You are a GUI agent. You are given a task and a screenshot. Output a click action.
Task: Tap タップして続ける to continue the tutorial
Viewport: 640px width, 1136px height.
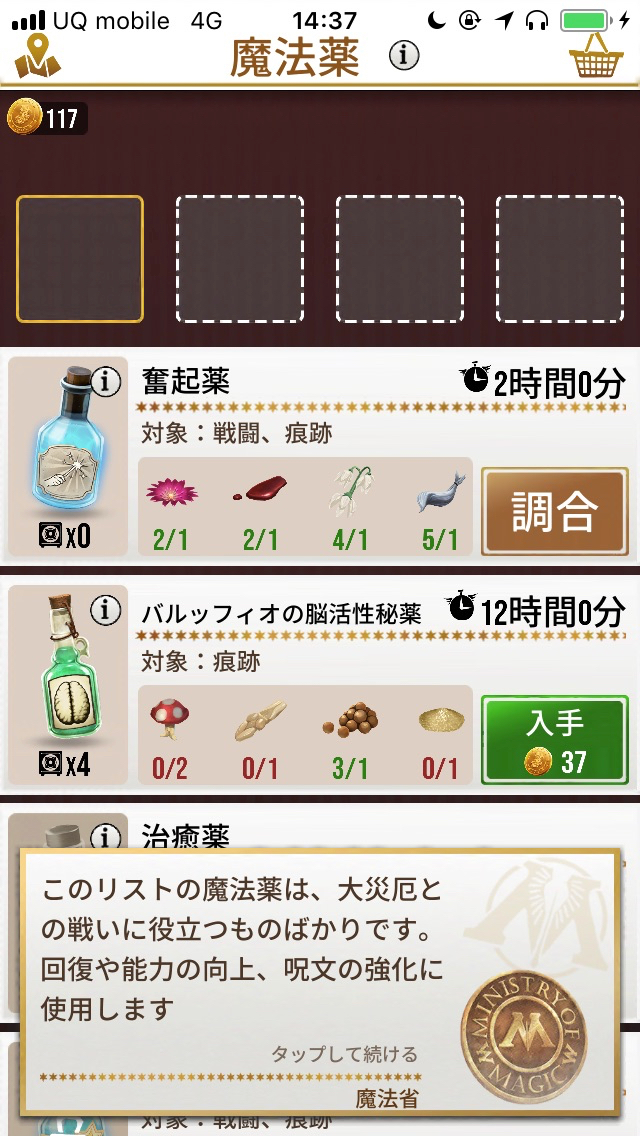click(x=343, y=1054)
